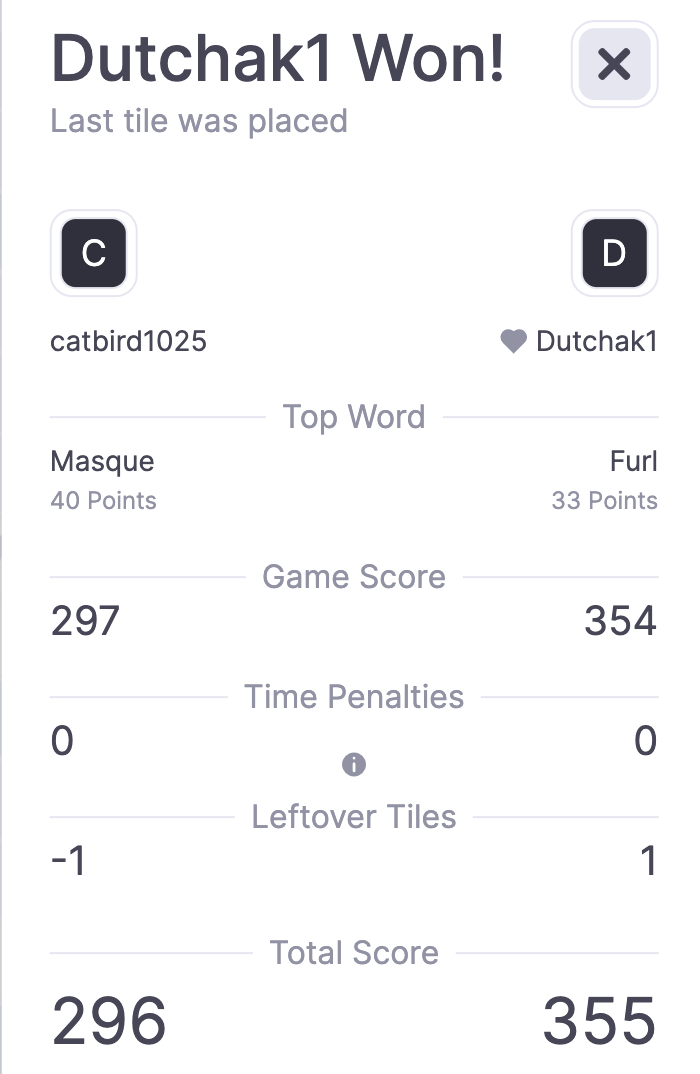Open catbird1025's player avatar
Screen dimensions: 700x1074
93,253
